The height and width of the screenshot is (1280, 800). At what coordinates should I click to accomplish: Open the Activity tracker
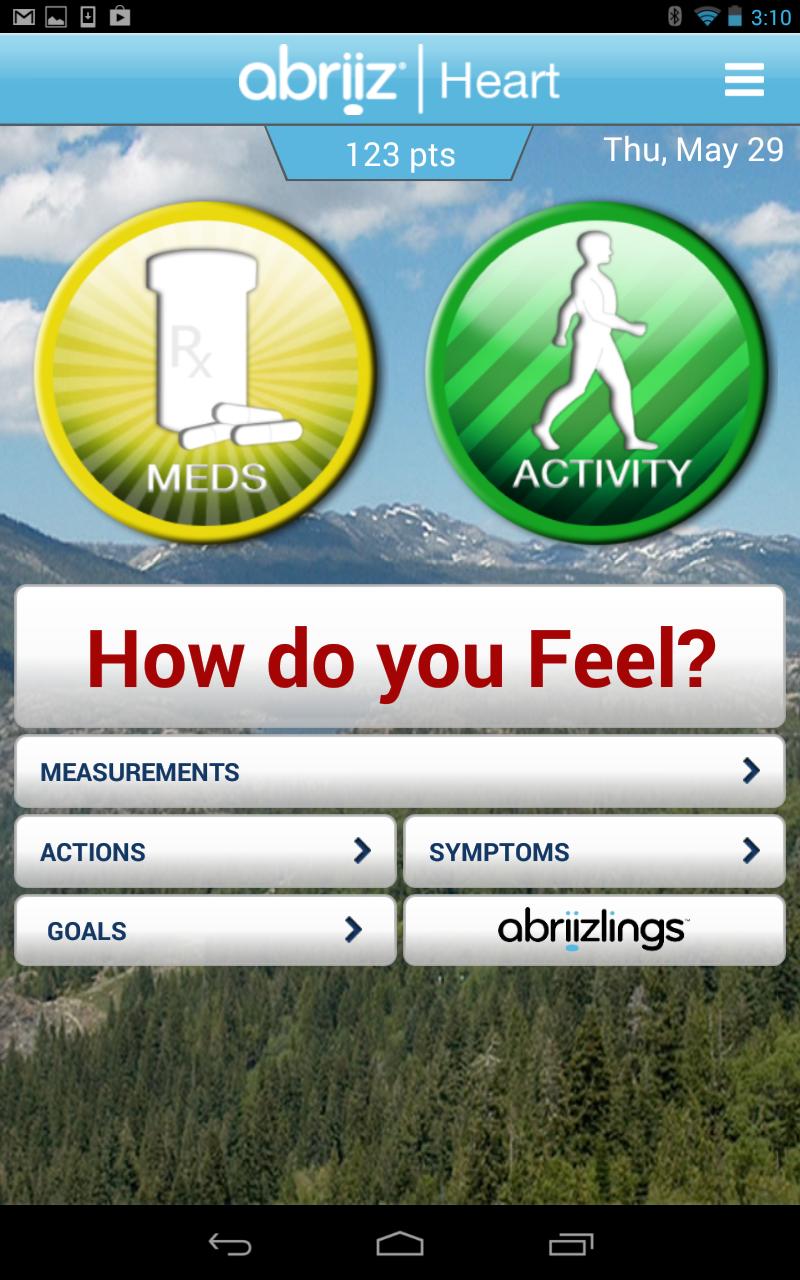click(x=598, y=372)
